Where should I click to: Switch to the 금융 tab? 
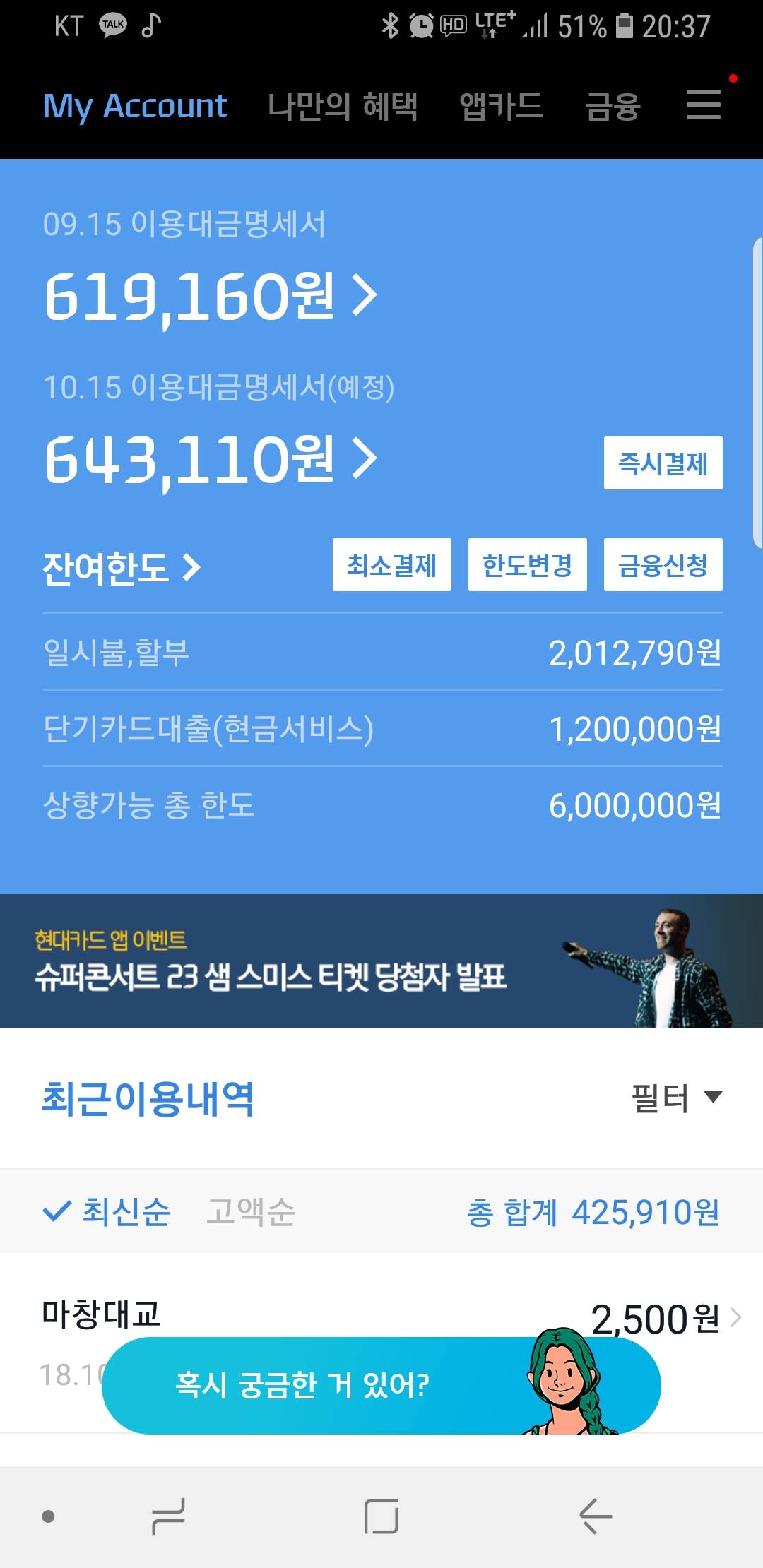coord(613,106)
